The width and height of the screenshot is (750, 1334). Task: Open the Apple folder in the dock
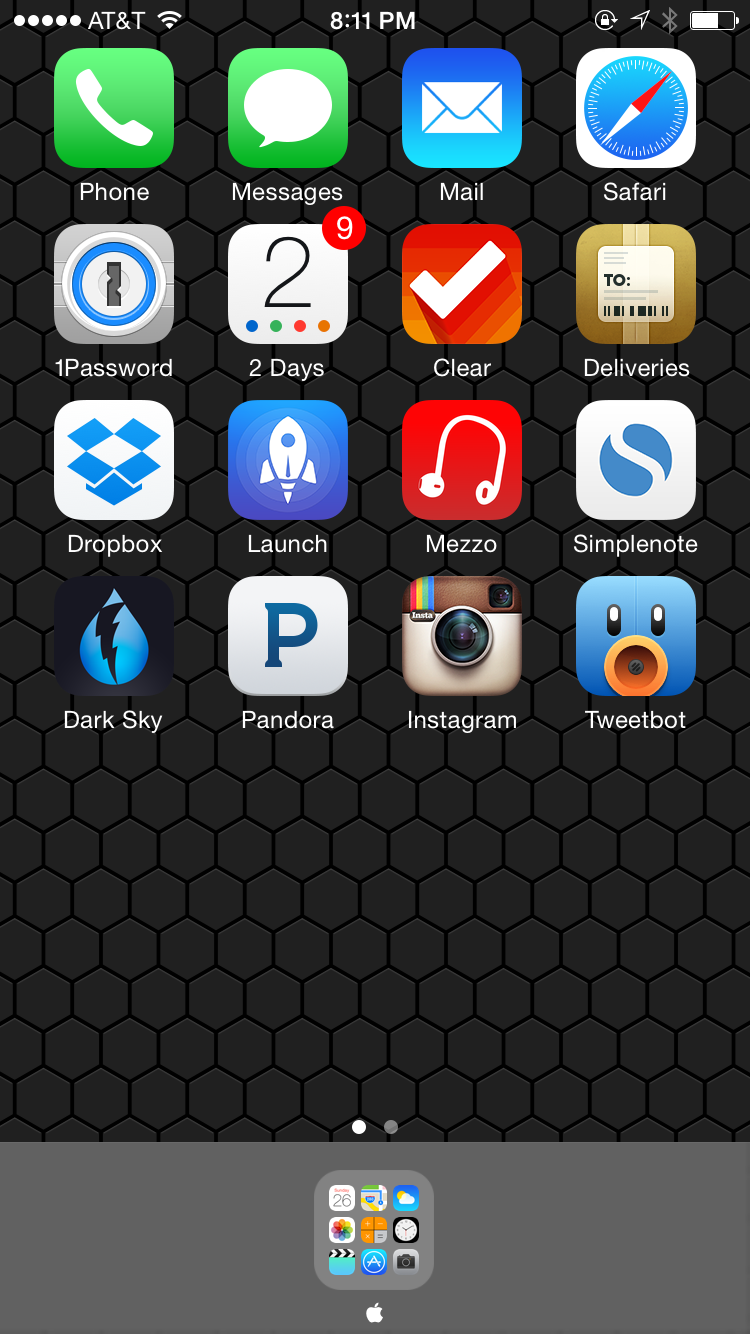(374, 1230)
